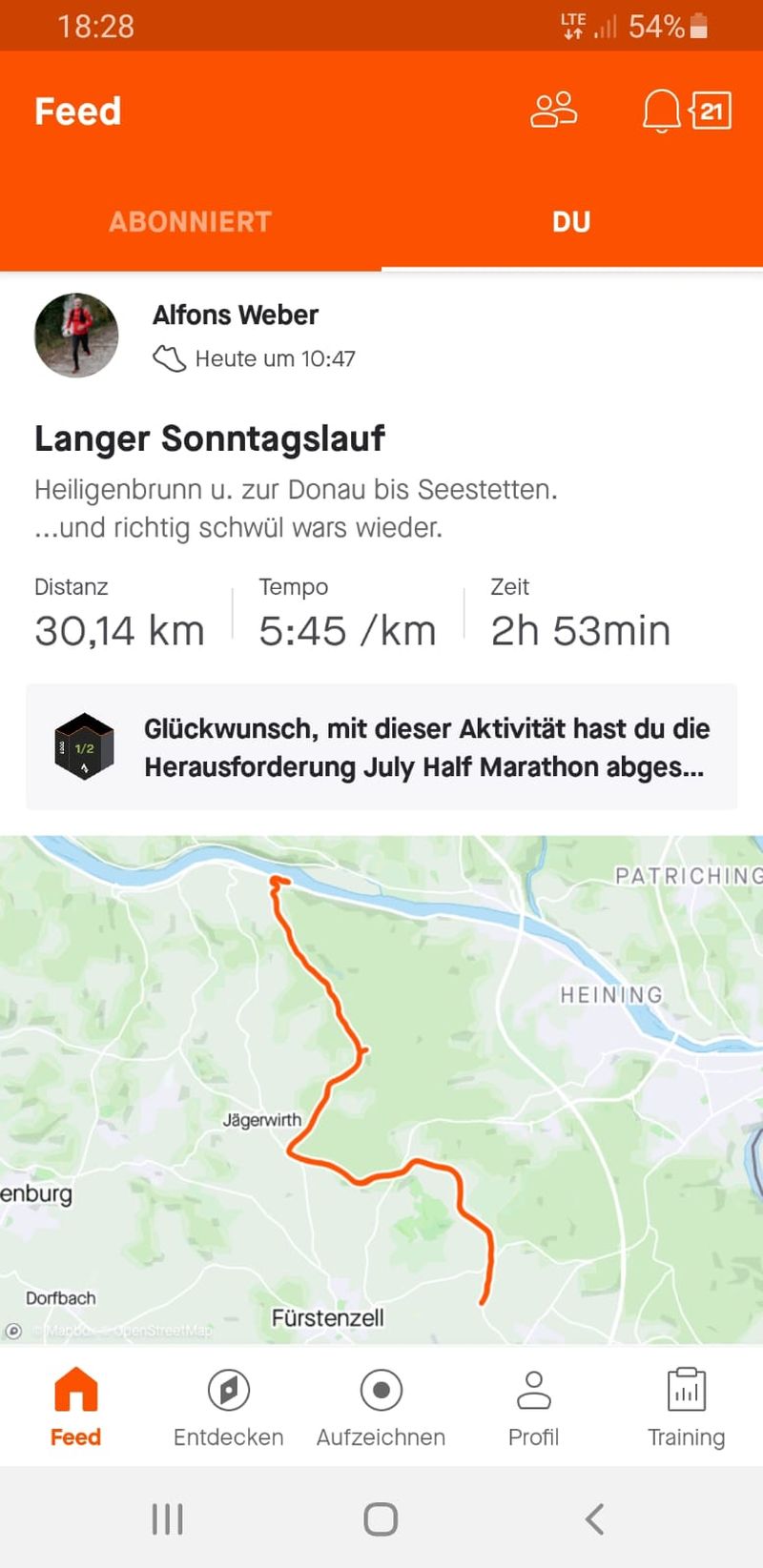This screenshot has width=763, height=1568.
Task: Select the Du tab
Action: click(571, 222)
